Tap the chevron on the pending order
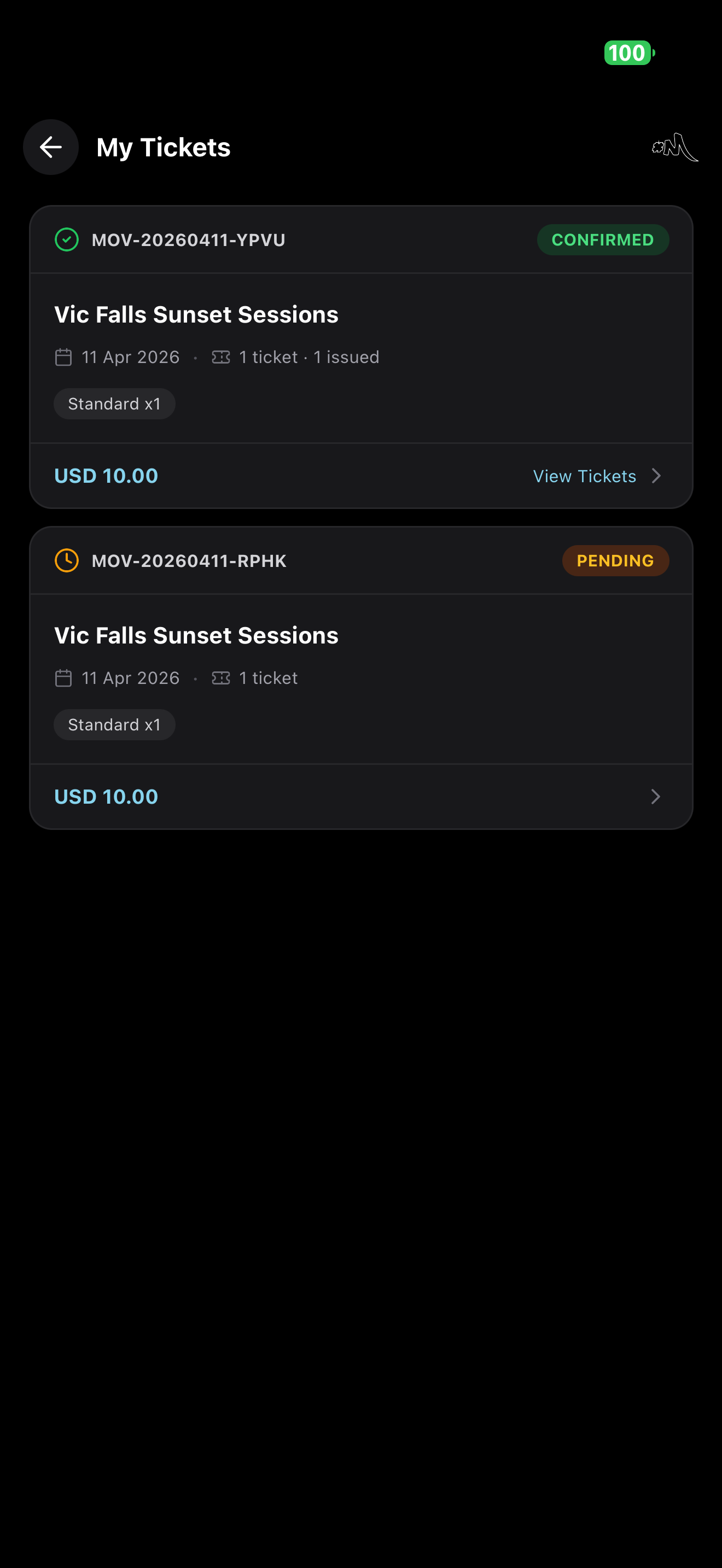 (655, 797)
